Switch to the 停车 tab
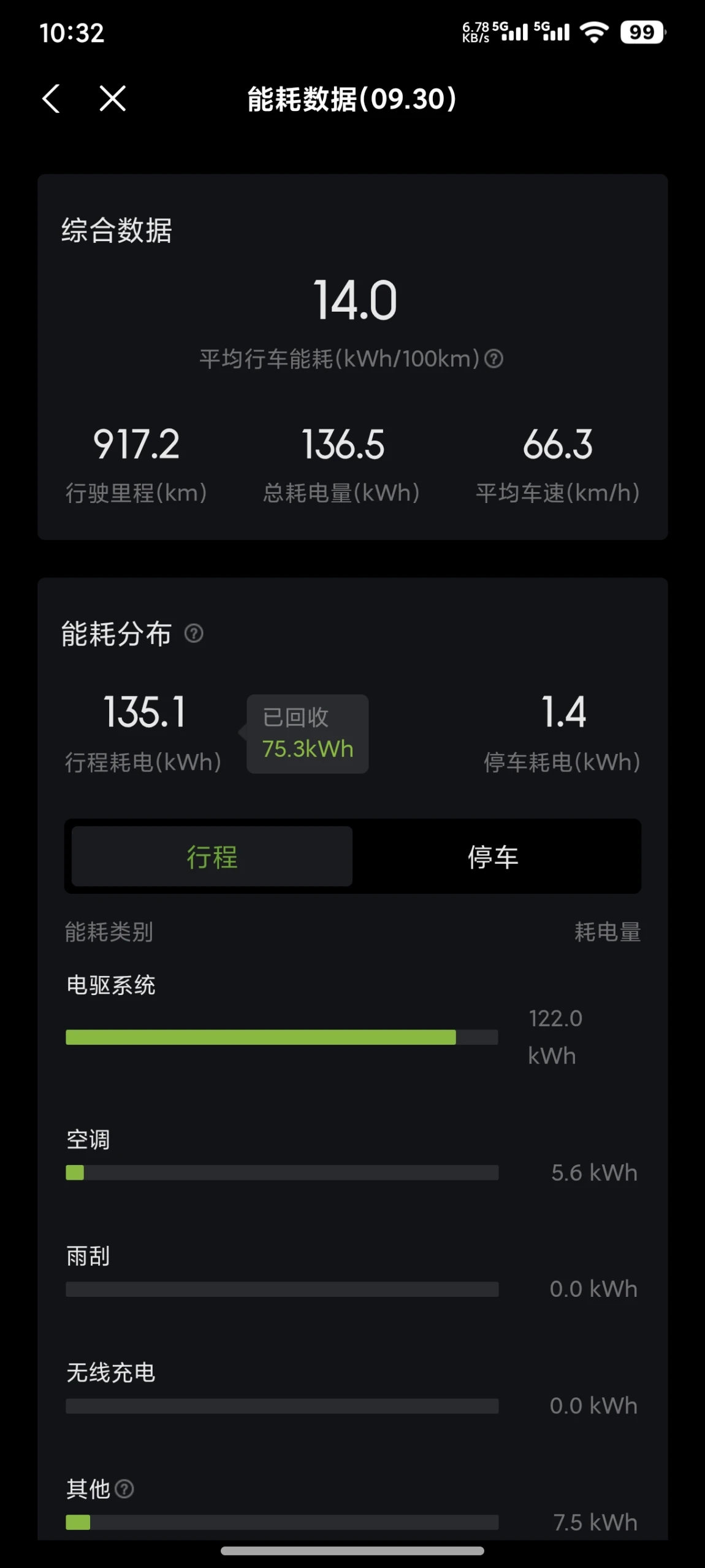This screenshot has height=1568, width=705. pos(493,857)
